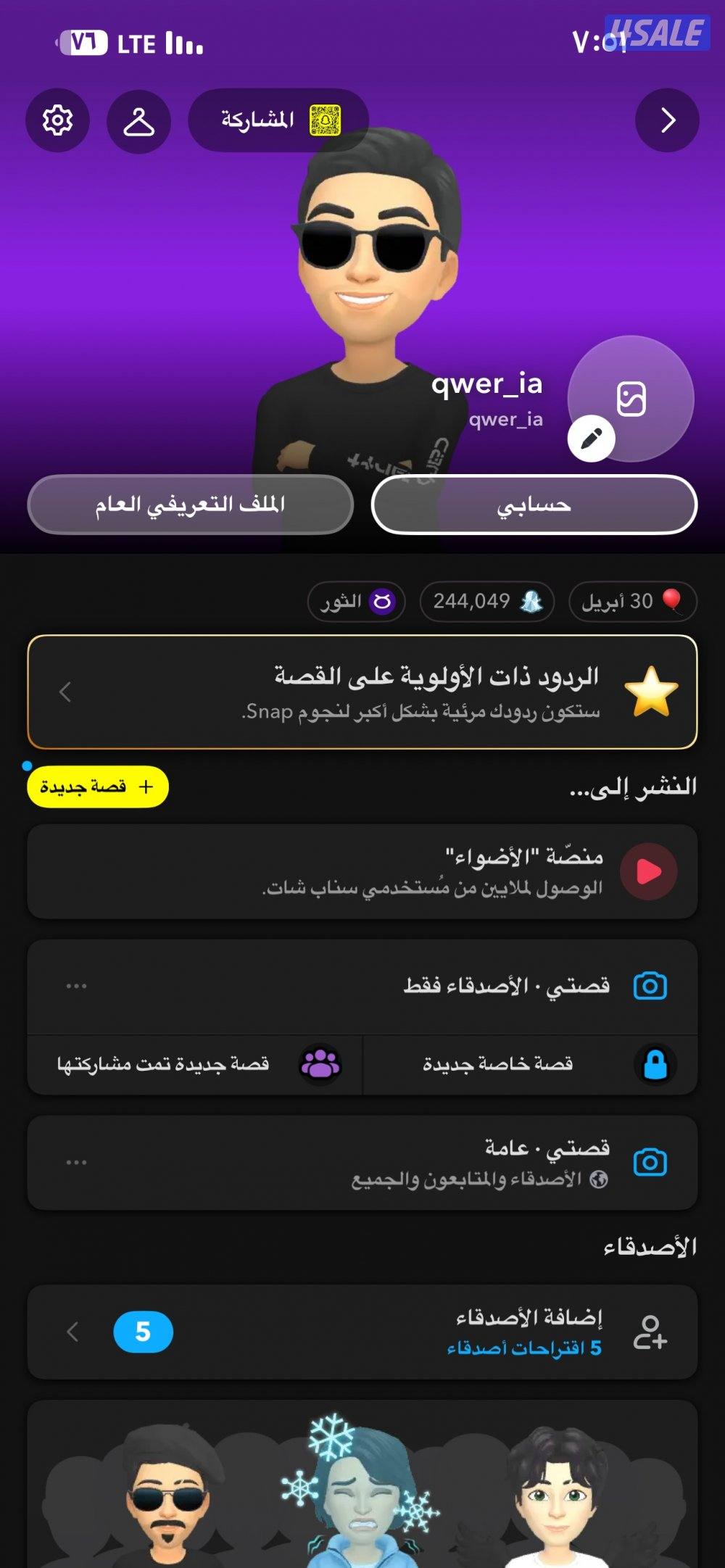Open the Settings gear icon
Screen dimensions: 725x1568
(x=58, y=121)
